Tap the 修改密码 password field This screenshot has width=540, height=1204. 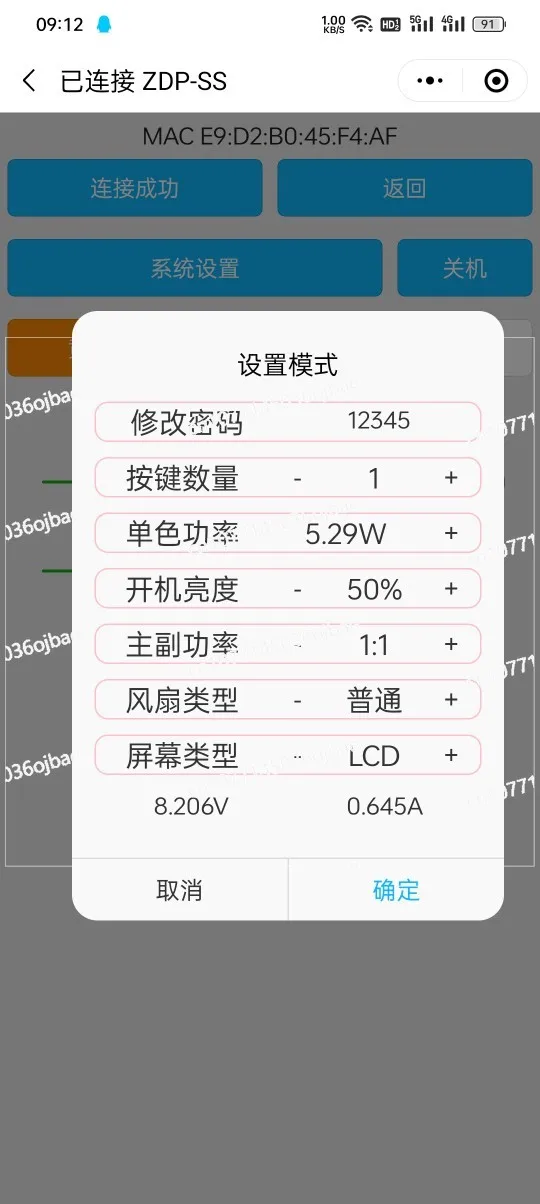(288, 421)
